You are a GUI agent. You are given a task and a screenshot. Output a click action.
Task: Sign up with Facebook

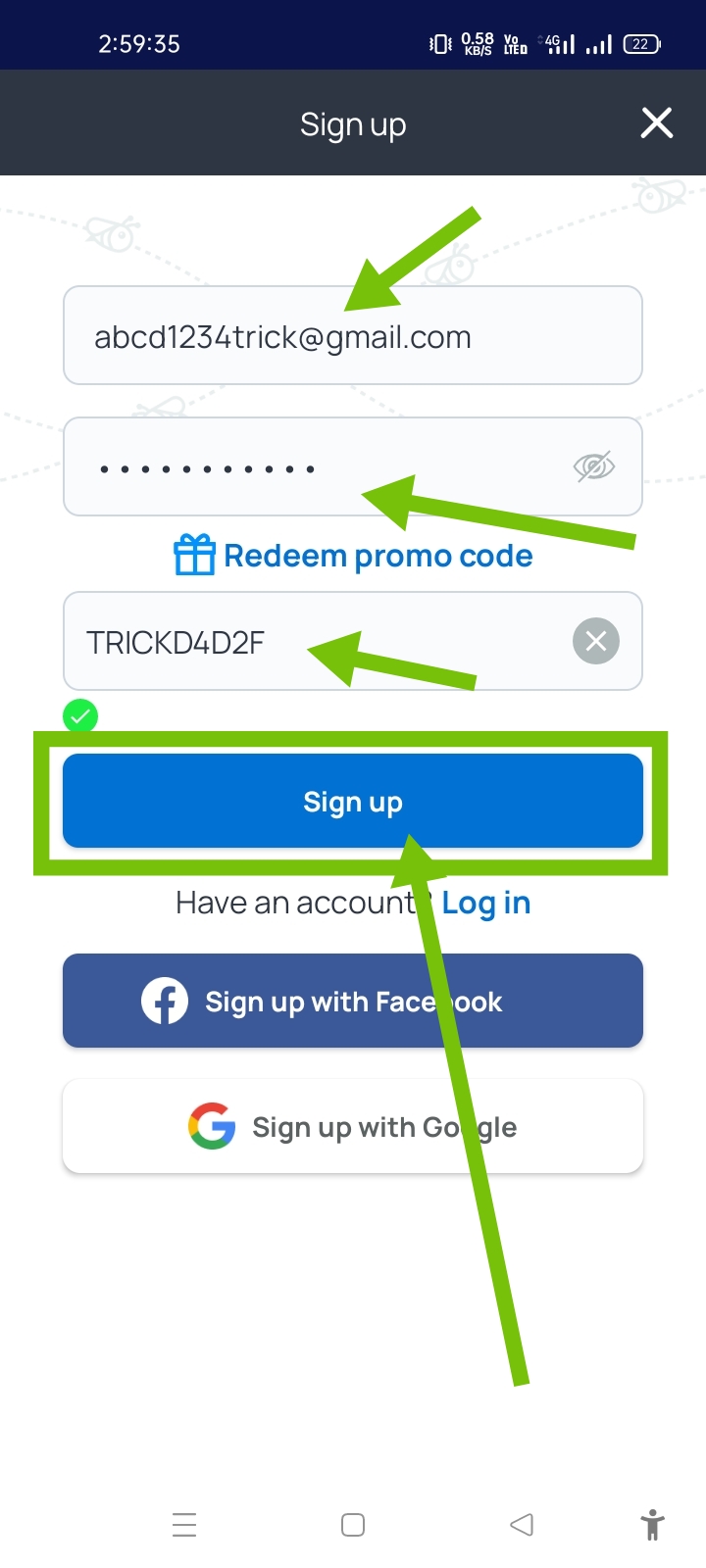tap(353, 1001)
